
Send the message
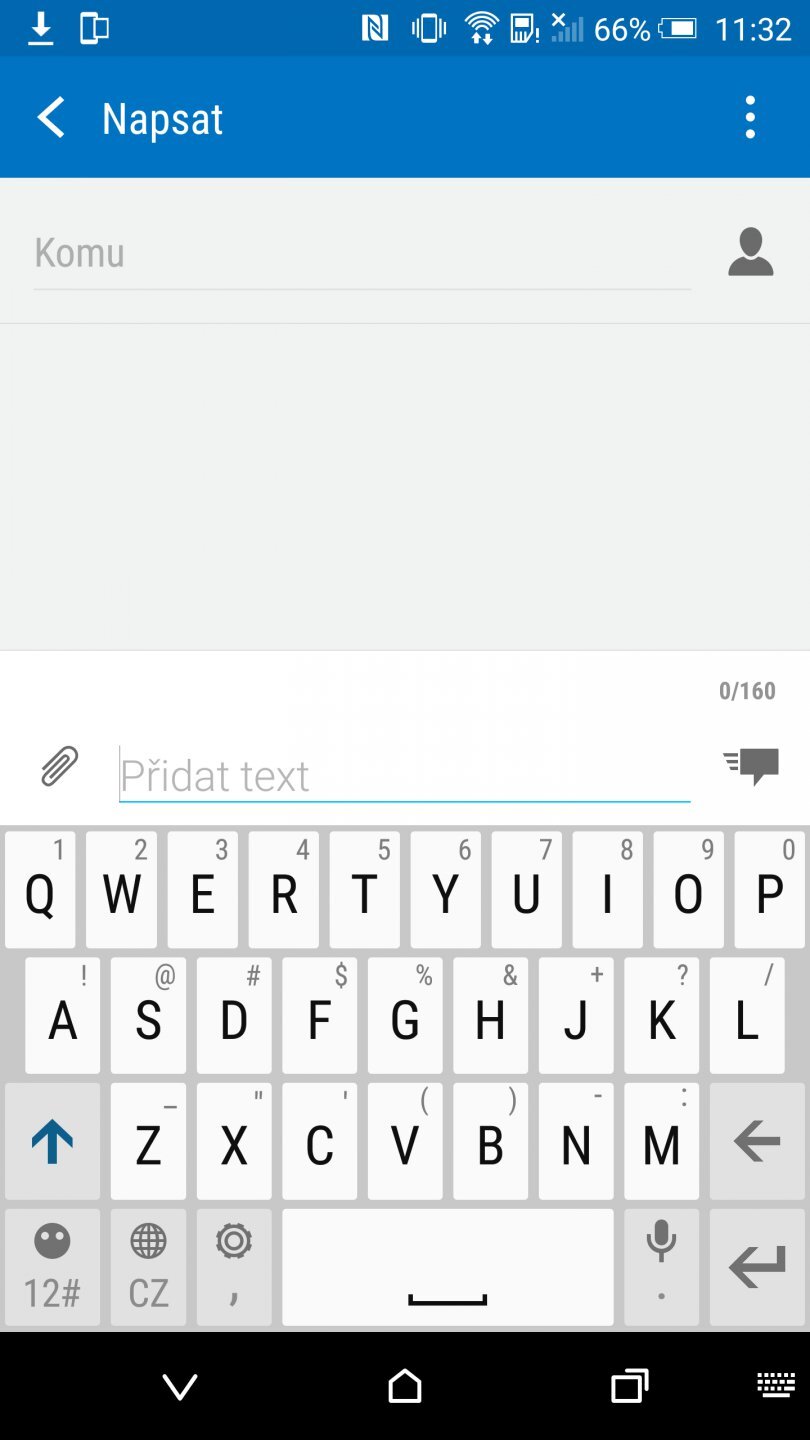(x=752, y=766)
